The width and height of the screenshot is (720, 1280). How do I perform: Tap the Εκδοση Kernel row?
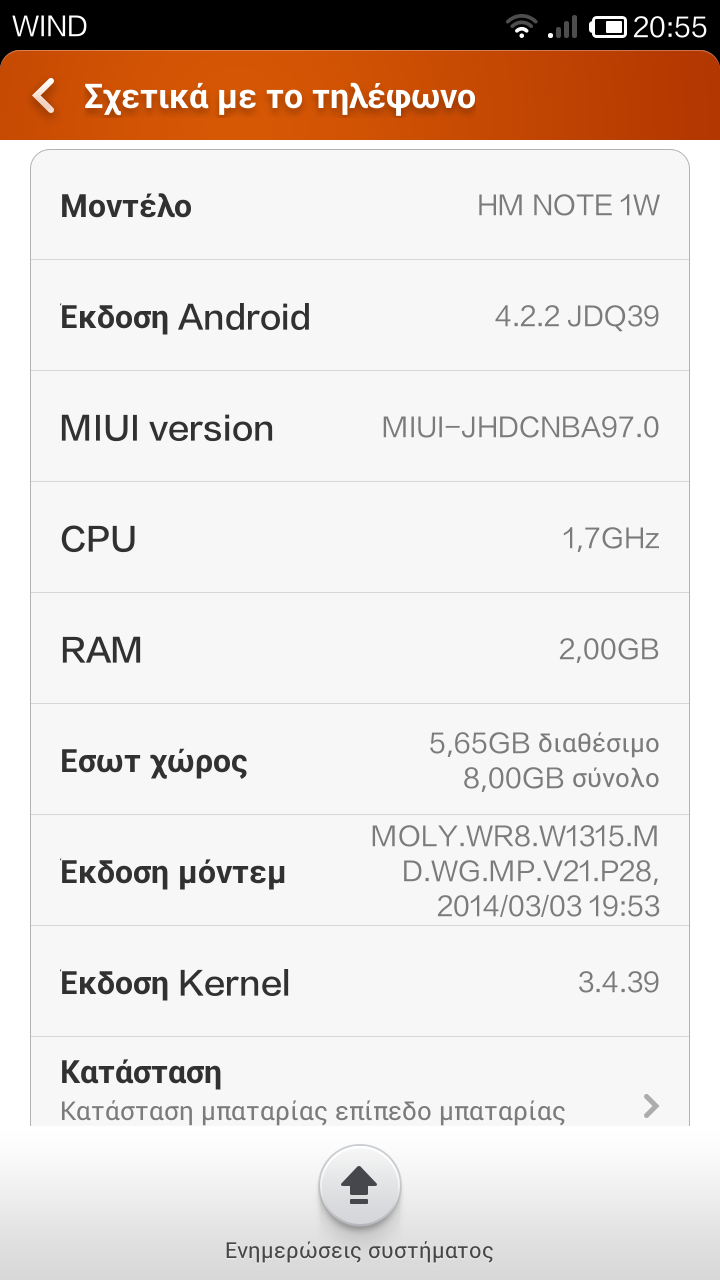(360, 981)
